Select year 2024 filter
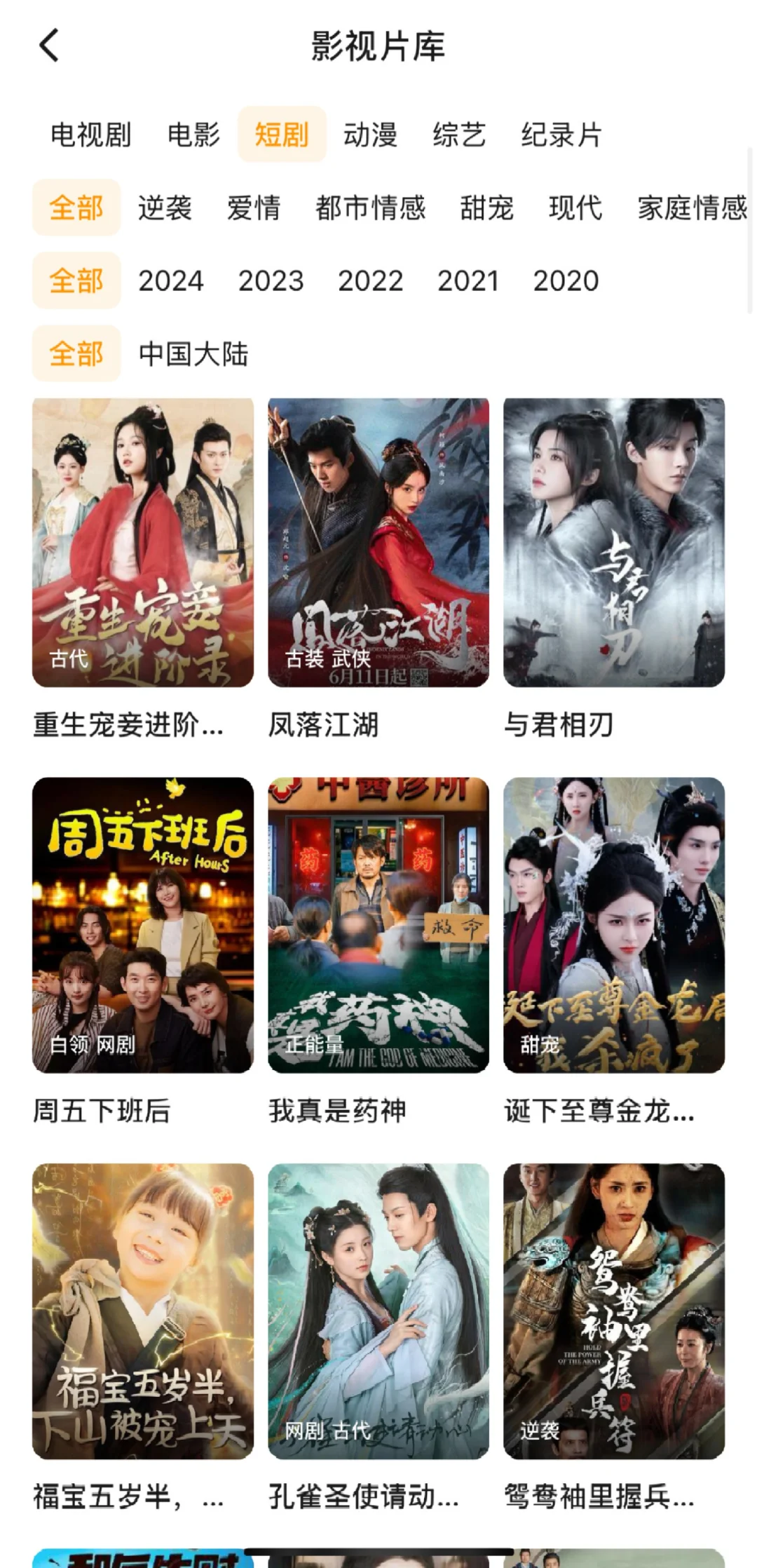The height and width of the screenshot is (1568, 757). click(x=171, y=281)
